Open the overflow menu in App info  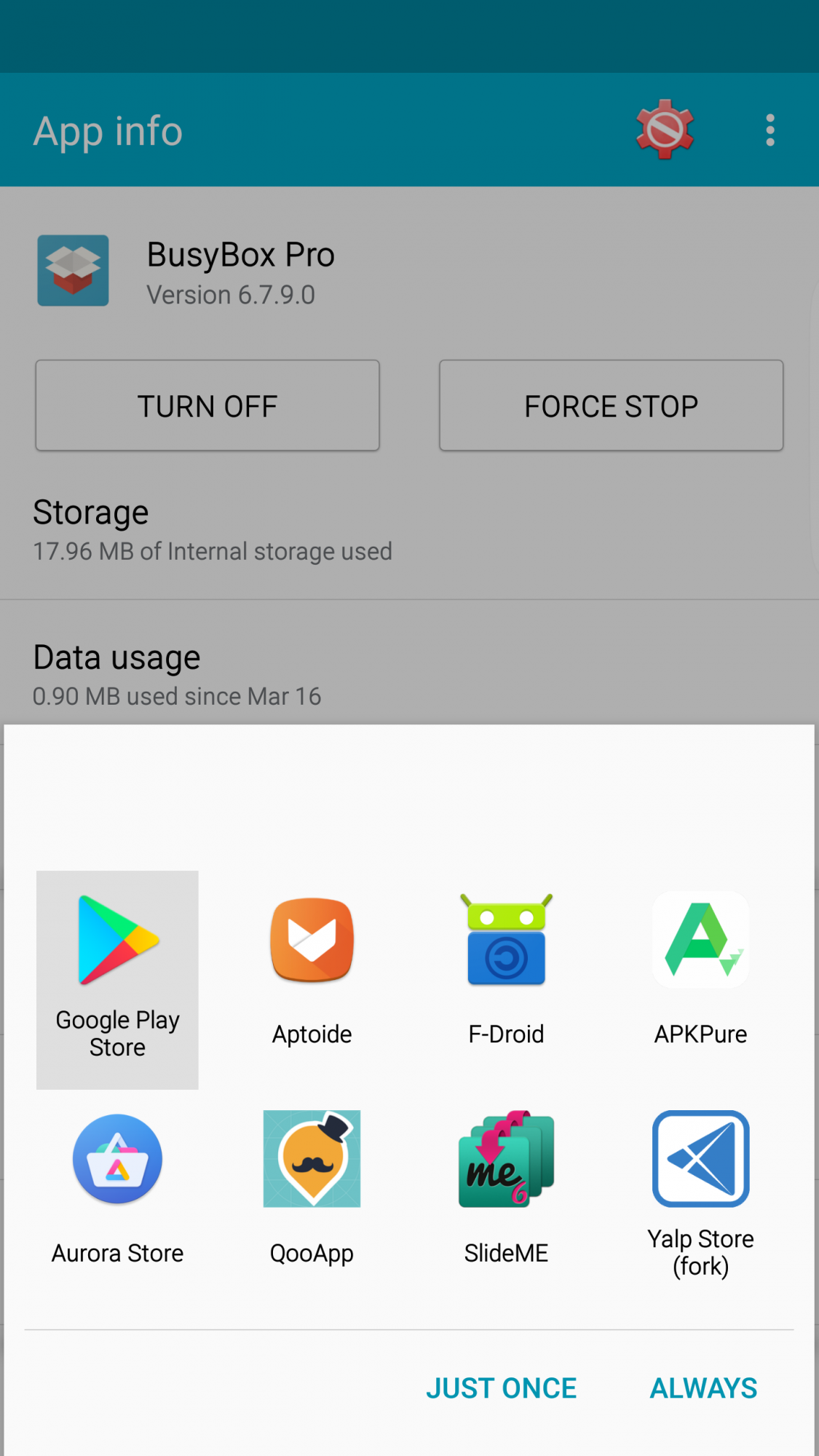[x=769, y=130]
